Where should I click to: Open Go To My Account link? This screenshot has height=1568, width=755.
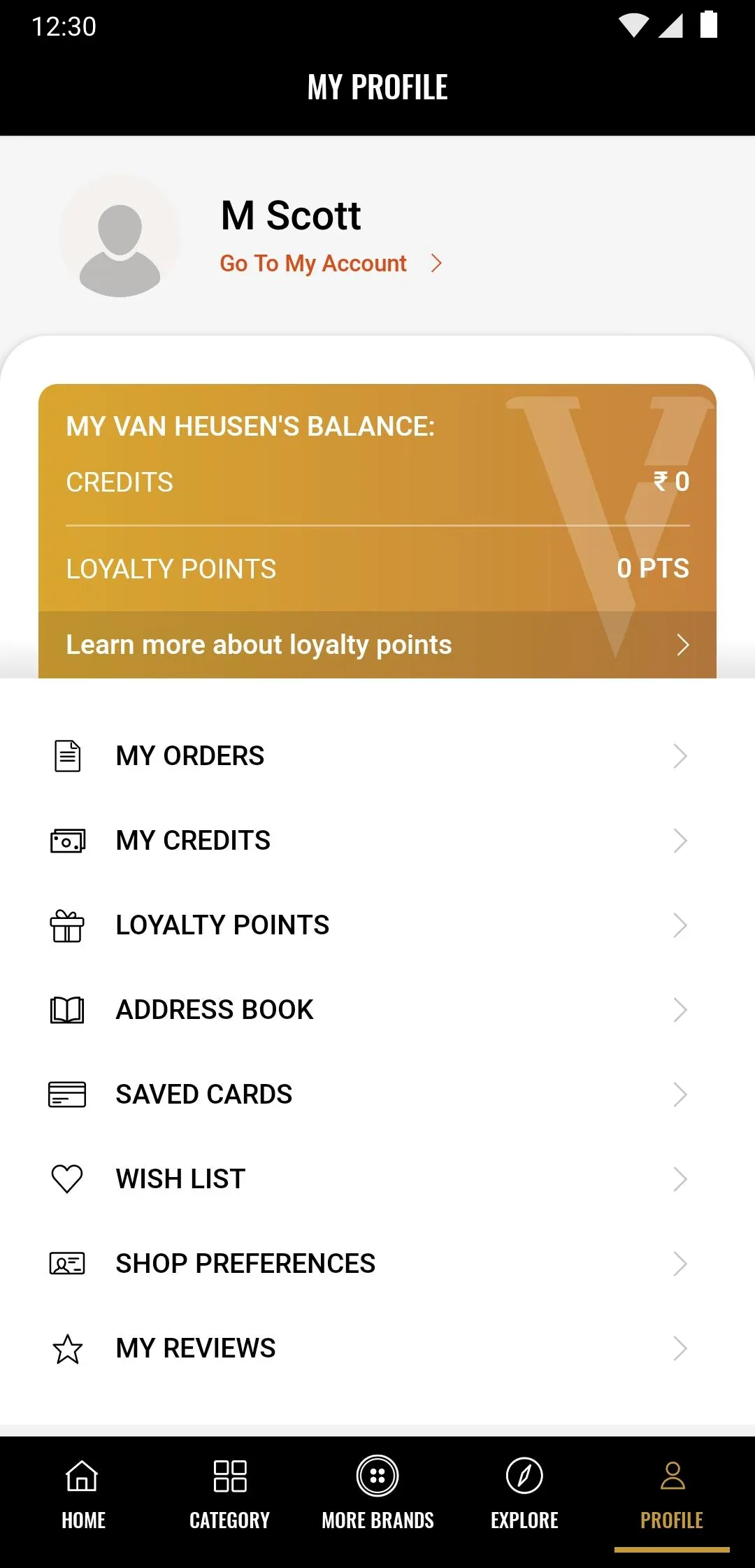(314, 264)
